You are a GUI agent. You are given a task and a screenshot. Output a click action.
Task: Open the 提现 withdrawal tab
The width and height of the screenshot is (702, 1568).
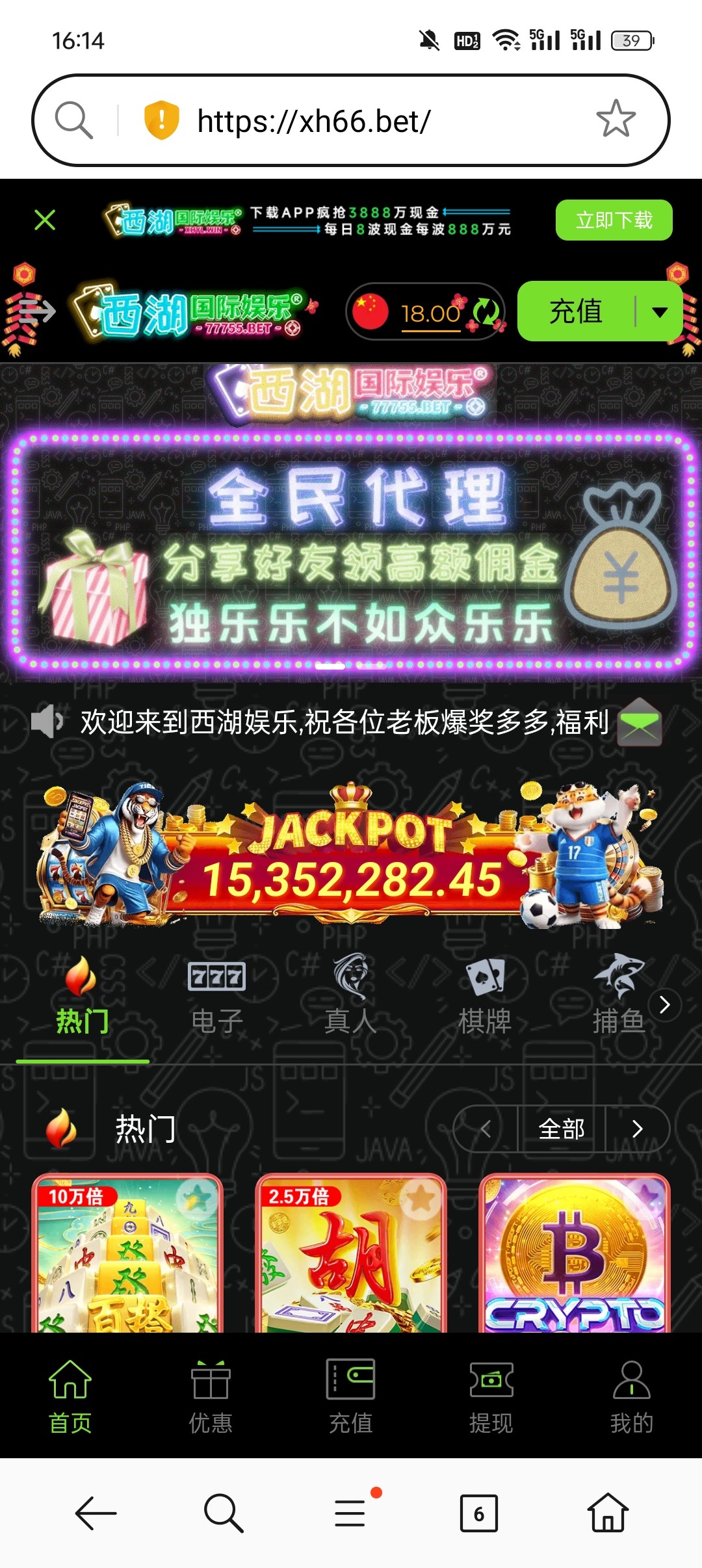(491, 1396)
